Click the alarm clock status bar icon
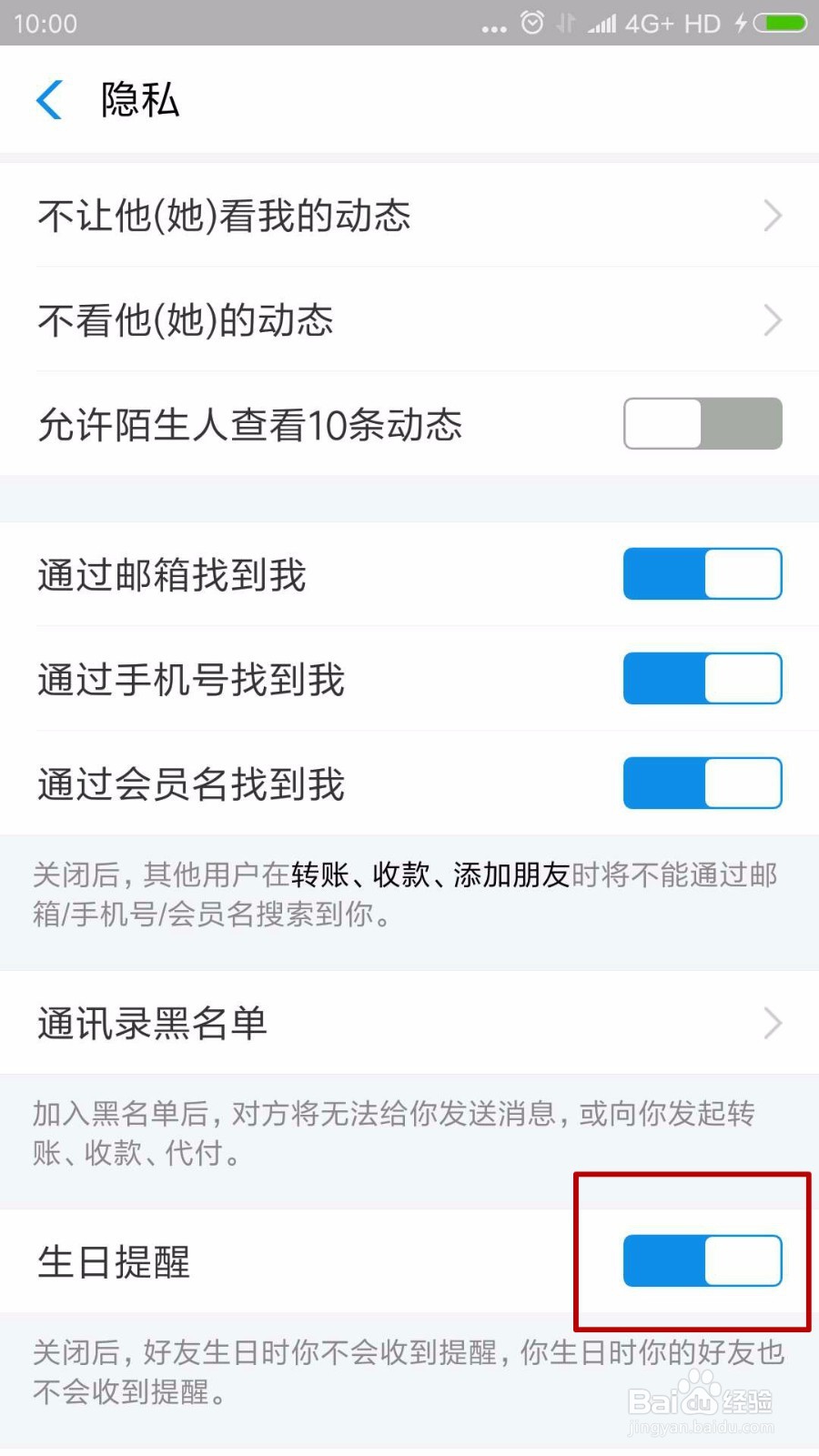Screen dimensions: 819x1456 [531, 23]
